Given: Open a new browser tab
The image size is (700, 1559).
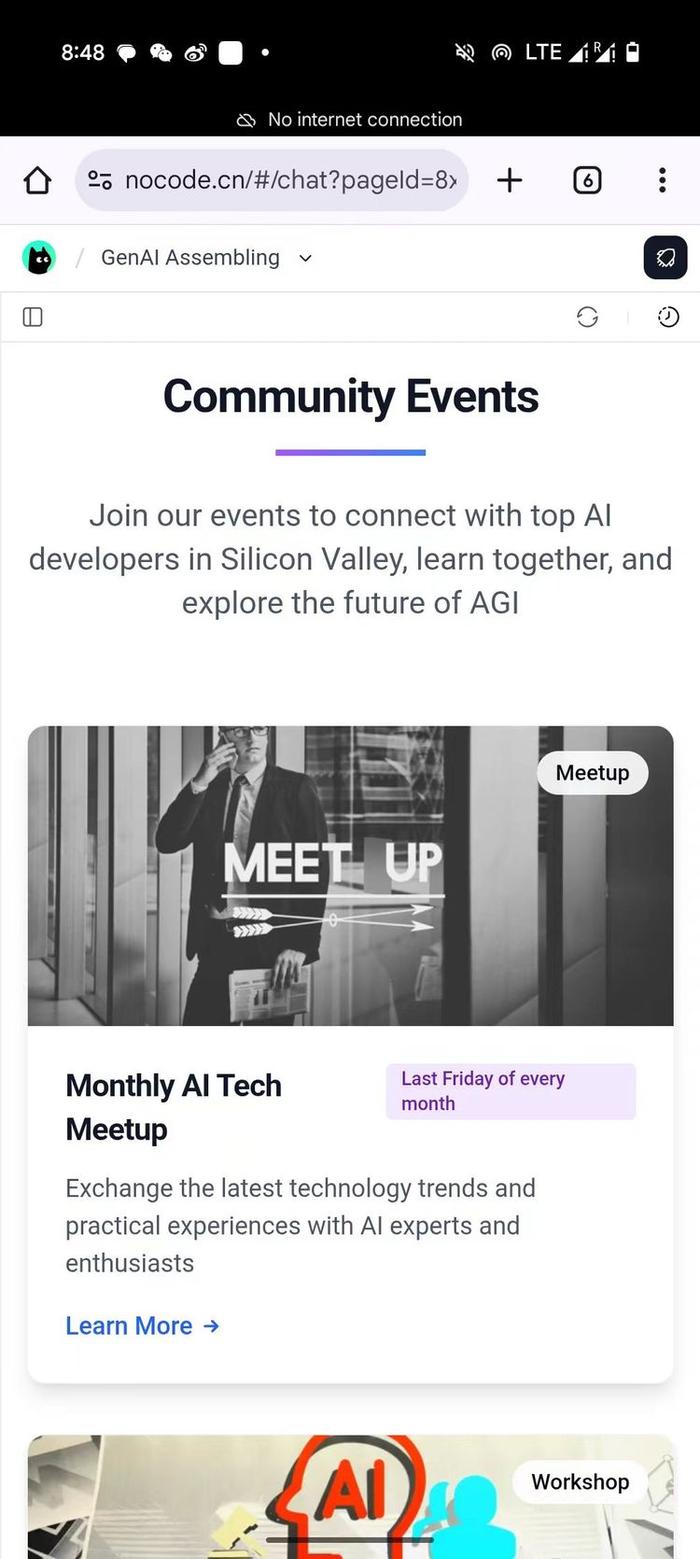Looking at the screenshot, I should tap(510, 180).
